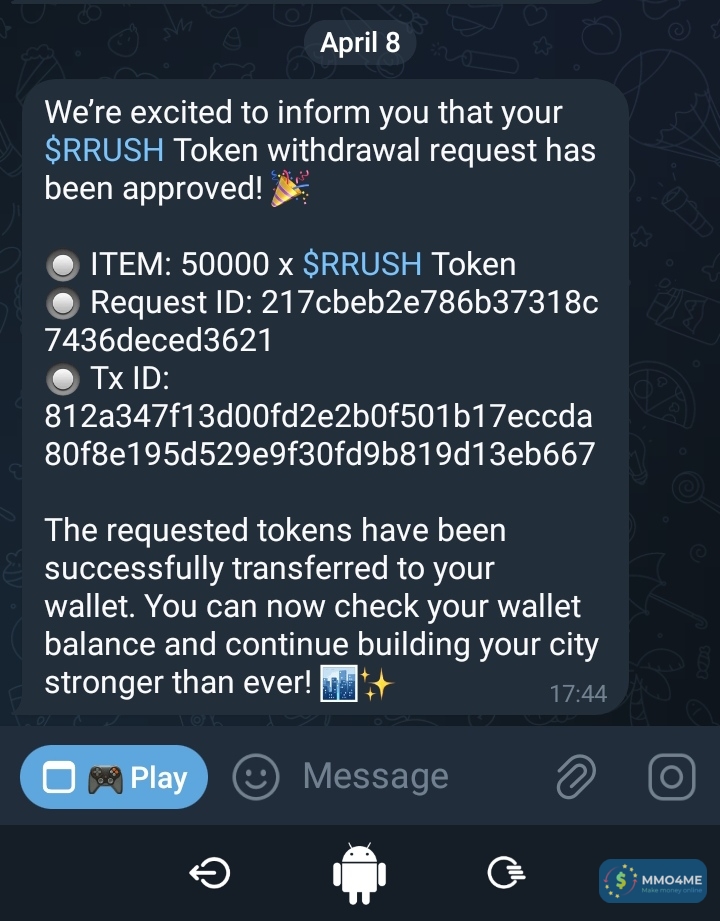720x921 pixels.
Task: Launch the game with the Play button
Action: click(x=114, y=777)
